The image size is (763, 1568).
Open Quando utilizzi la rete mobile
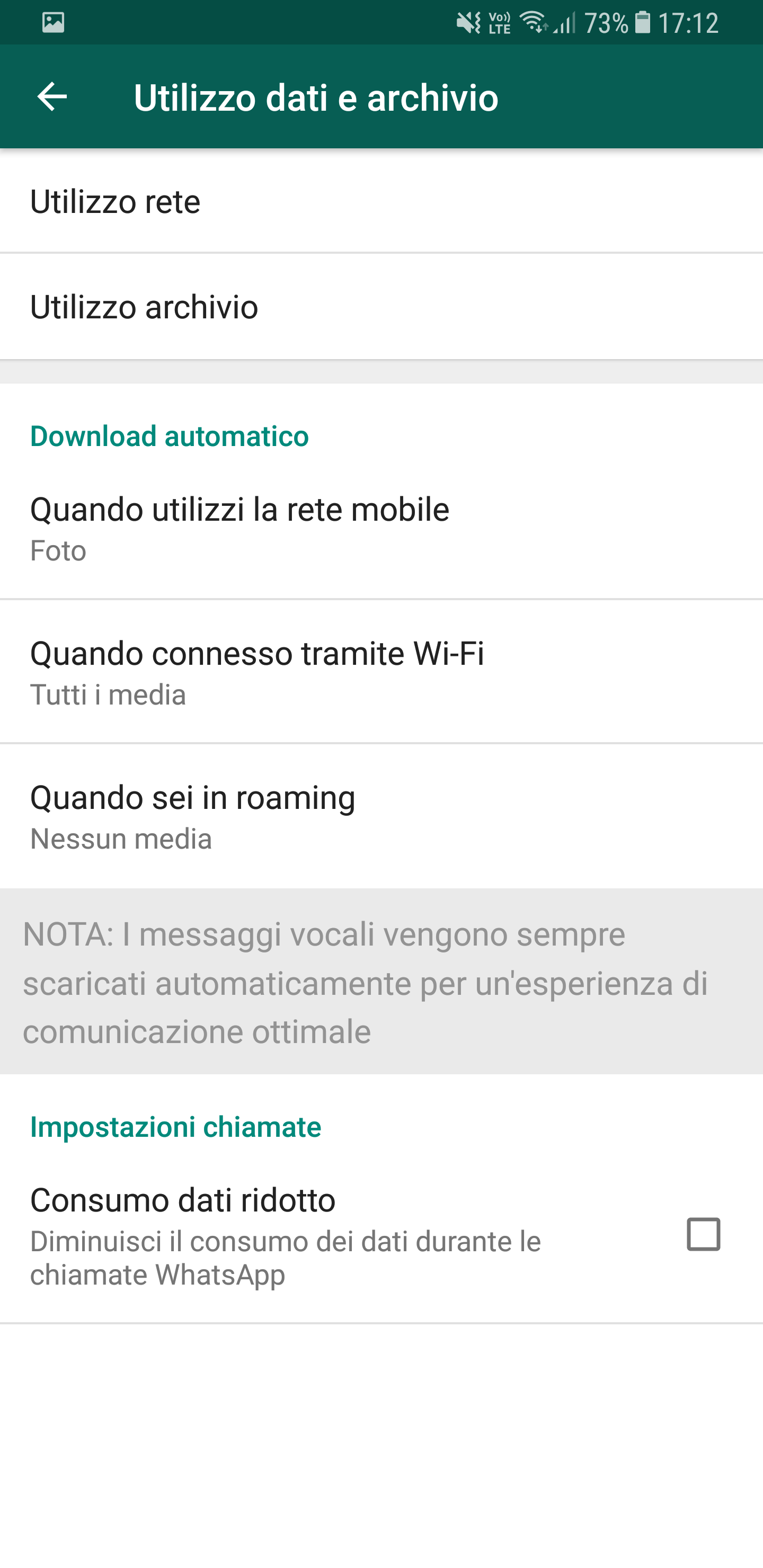(381, 528)
